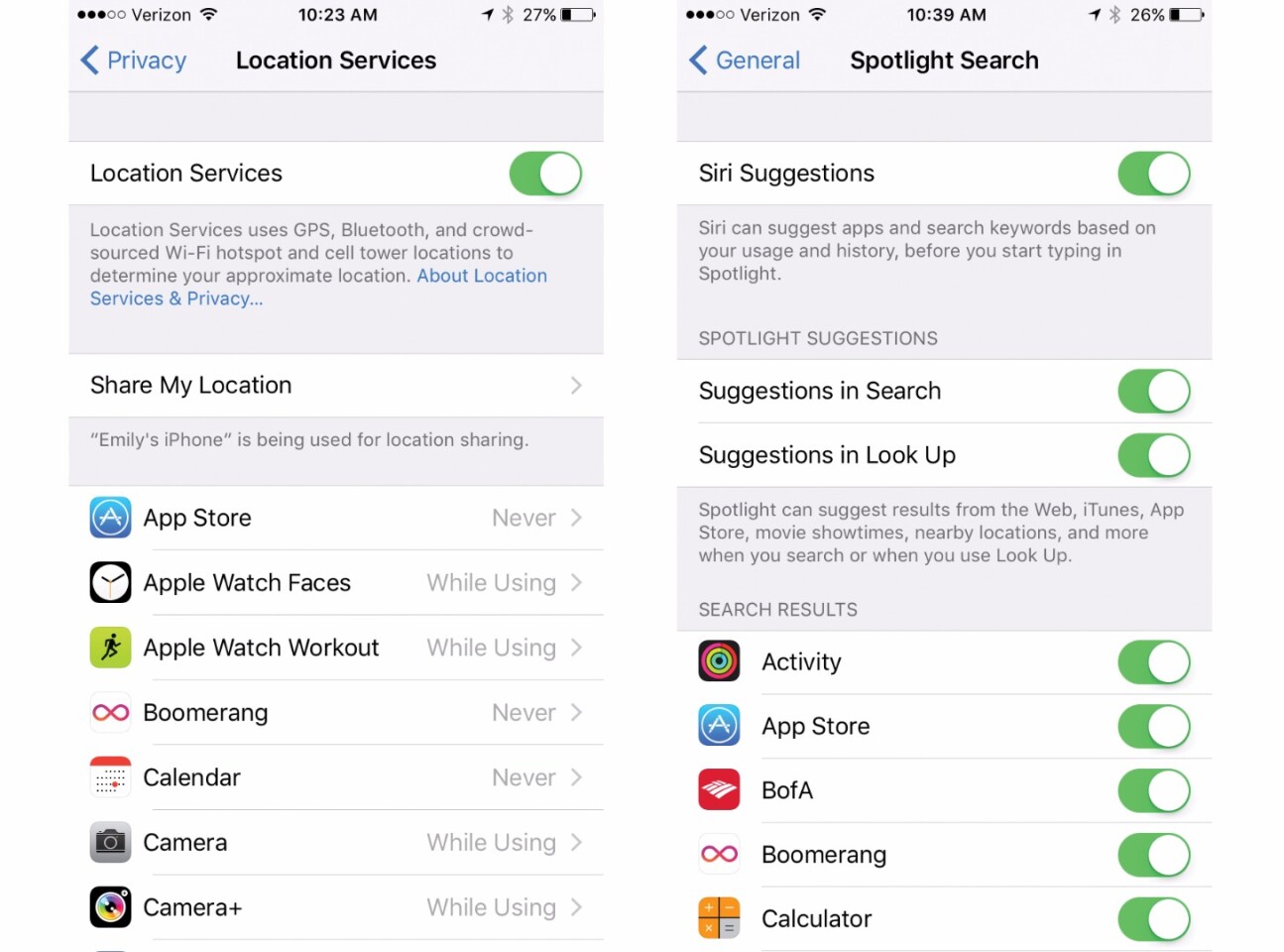Turn off the Location Services switch
1284x952 pixels.
(545, 174)
